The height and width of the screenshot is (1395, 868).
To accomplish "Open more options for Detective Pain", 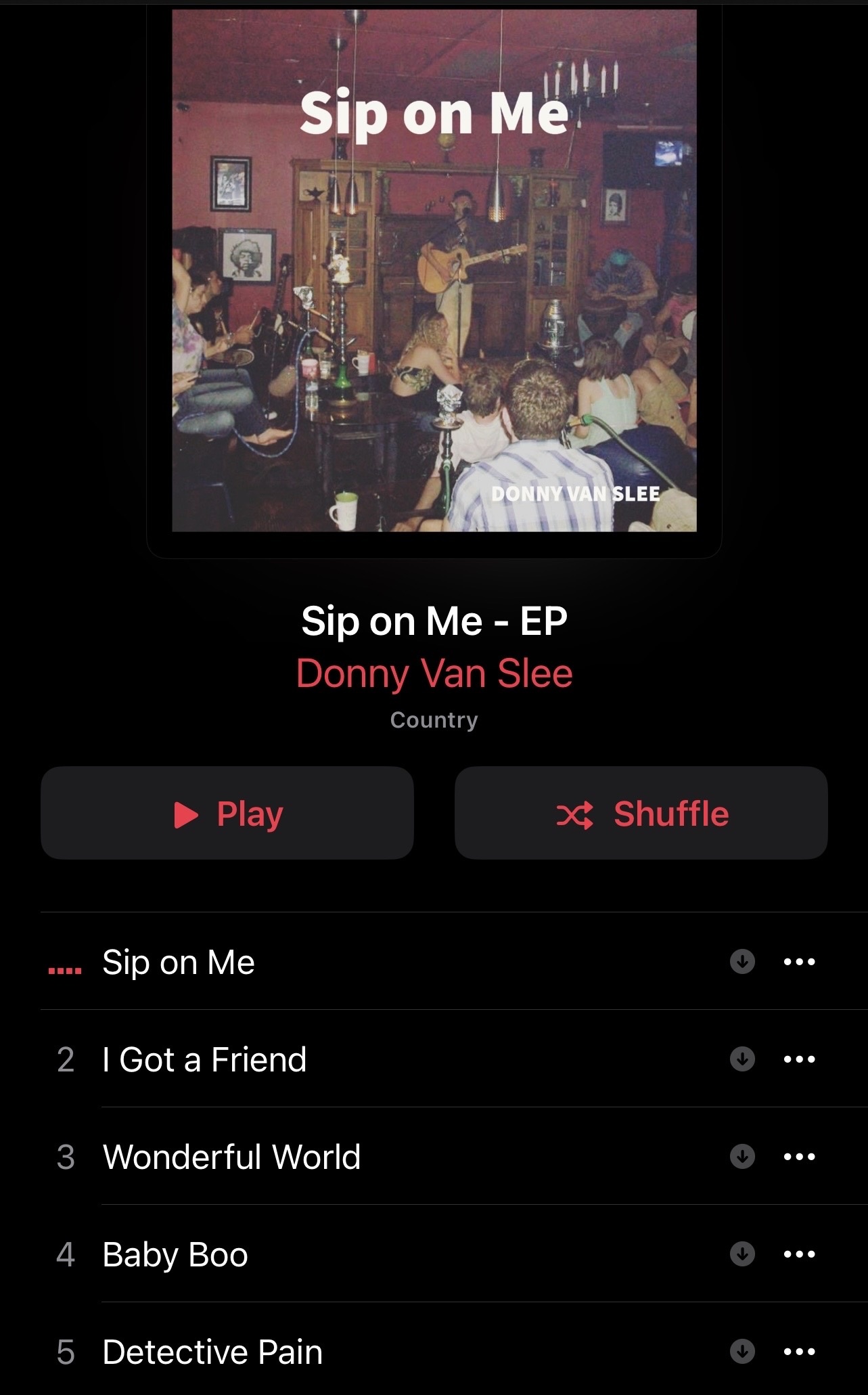I will 799,1351.
